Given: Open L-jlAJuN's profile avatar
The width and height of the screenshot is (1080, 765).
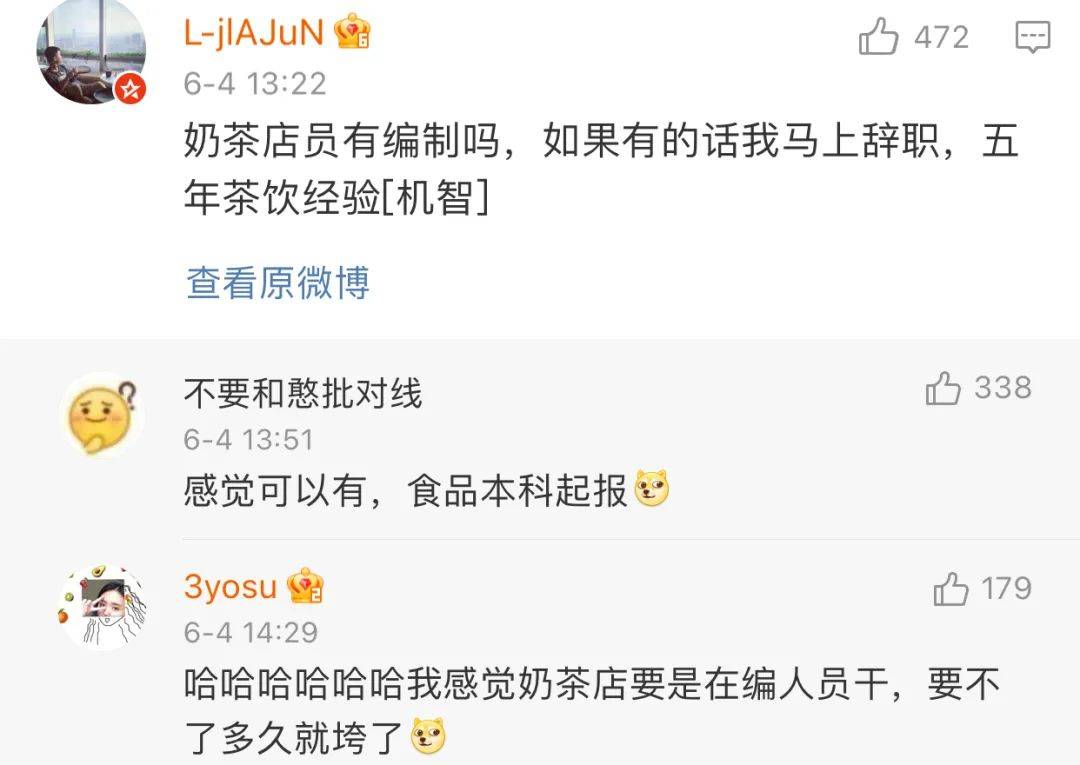Looking at the screenshot, I should (x=91, y=52).
